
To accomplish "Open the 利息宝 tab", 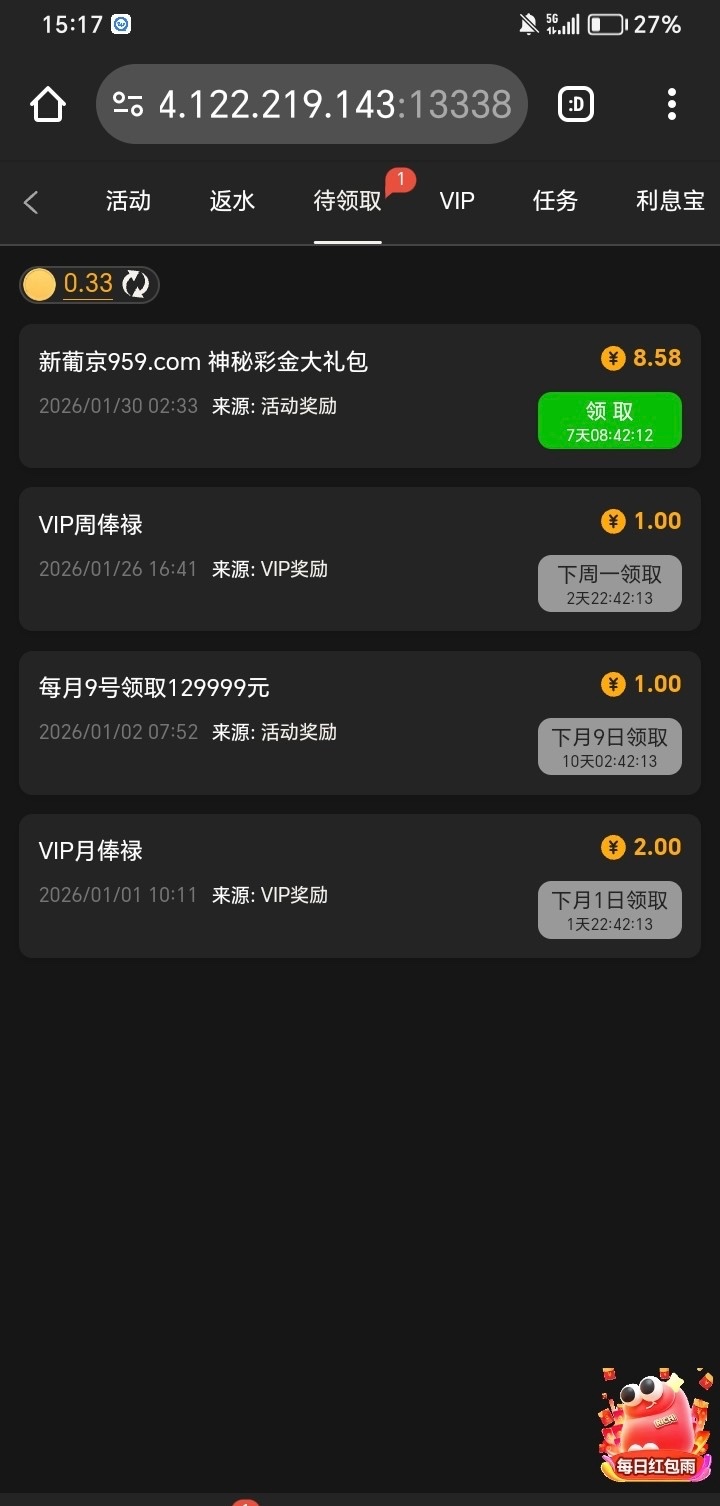I will 670,201.
